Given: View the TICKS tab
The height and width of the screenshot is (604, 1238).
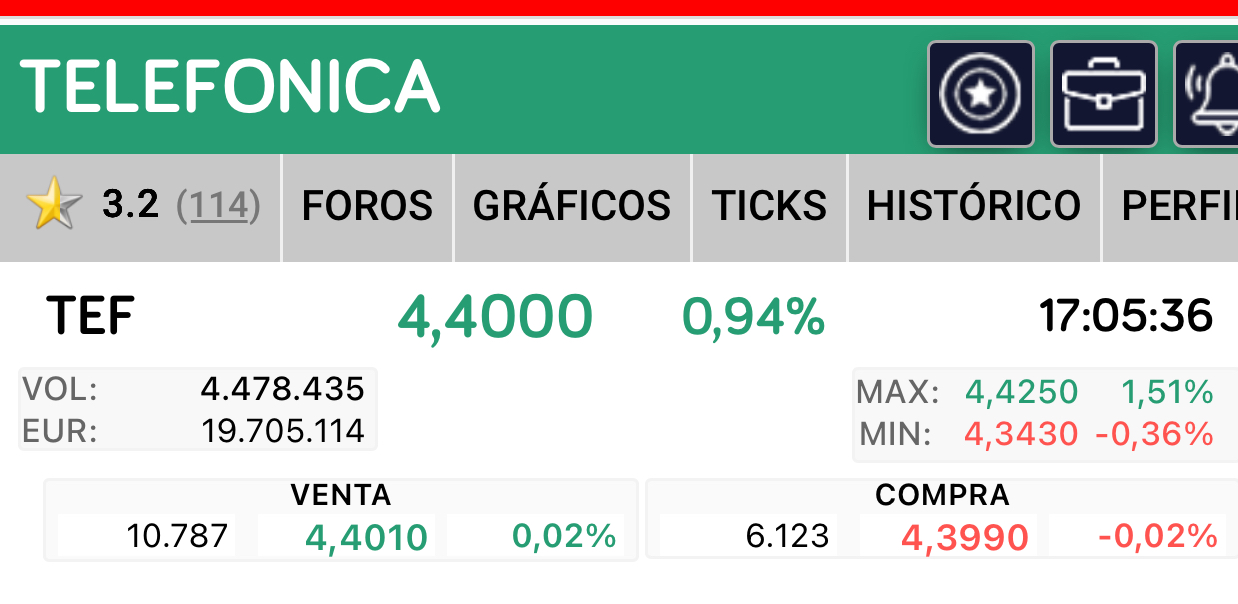Looking at the screenshot, I should [769, 206].
